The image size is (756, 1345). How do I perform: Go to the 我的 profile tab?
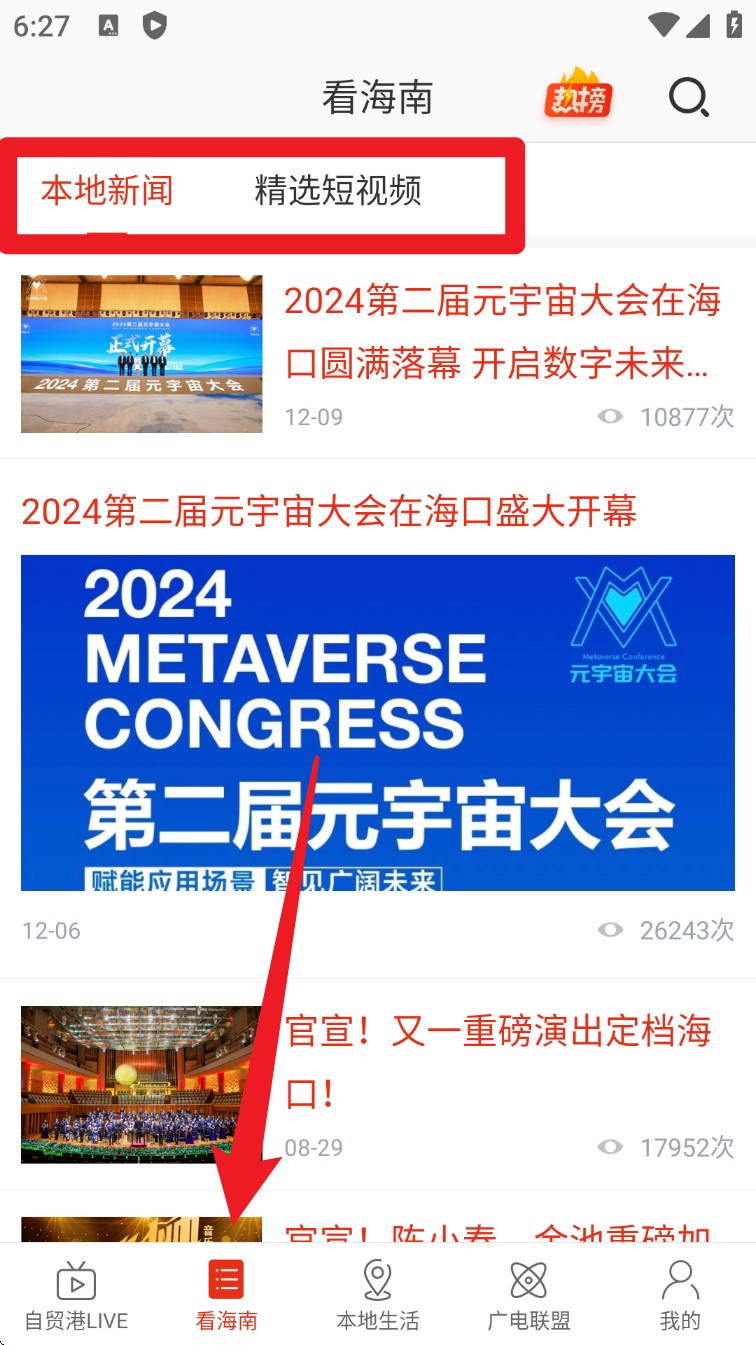tap(680, 1296)
